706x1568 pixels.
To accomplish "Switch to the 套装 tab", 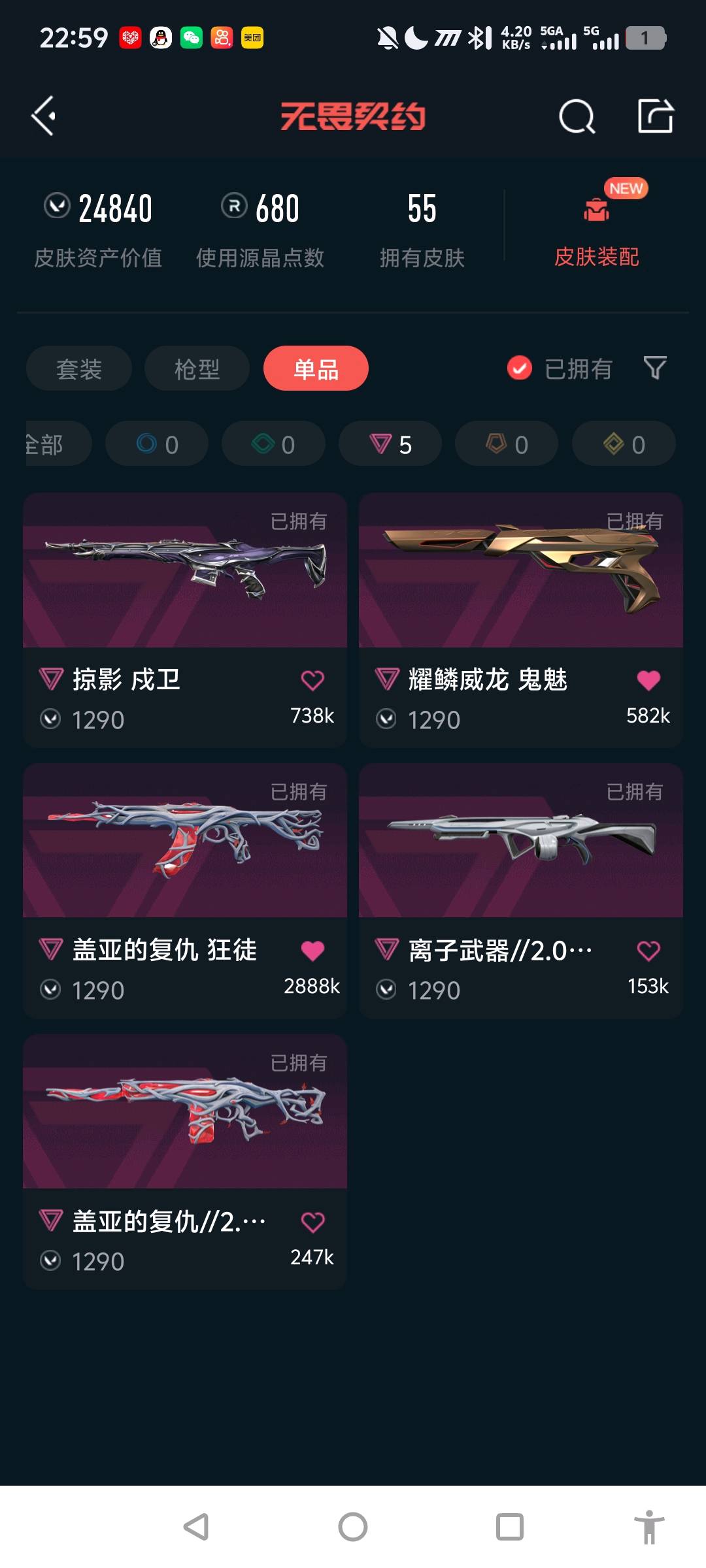I will tap(79, 368).
